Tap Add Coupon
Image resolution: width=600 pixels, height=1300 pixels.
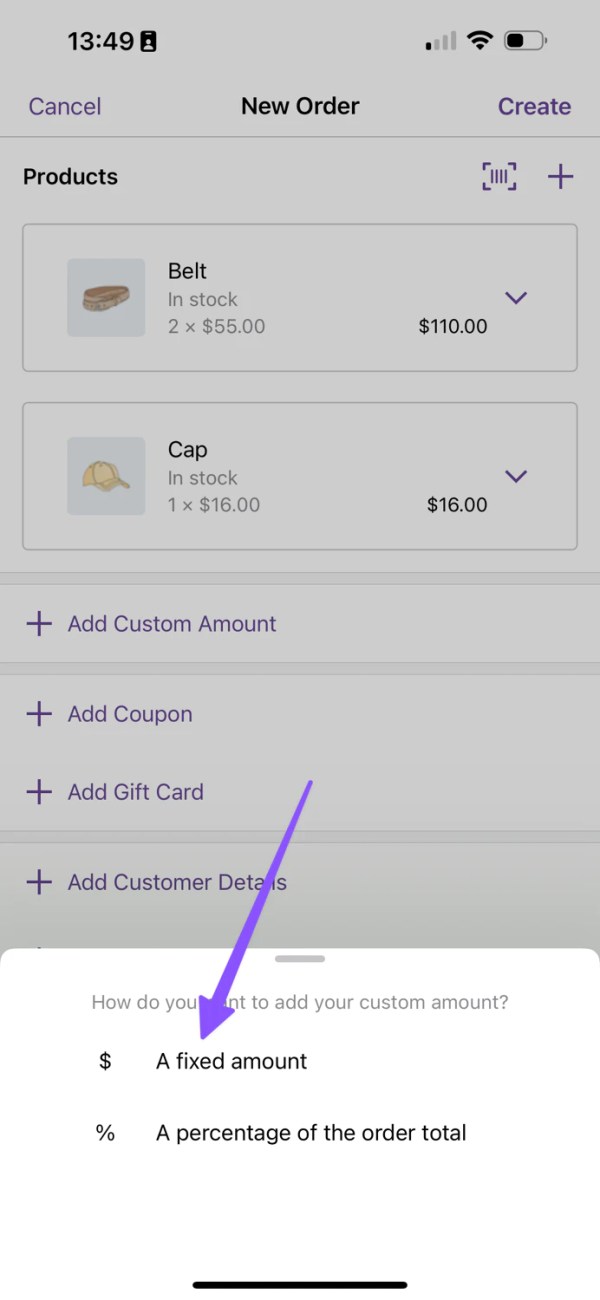300,714
